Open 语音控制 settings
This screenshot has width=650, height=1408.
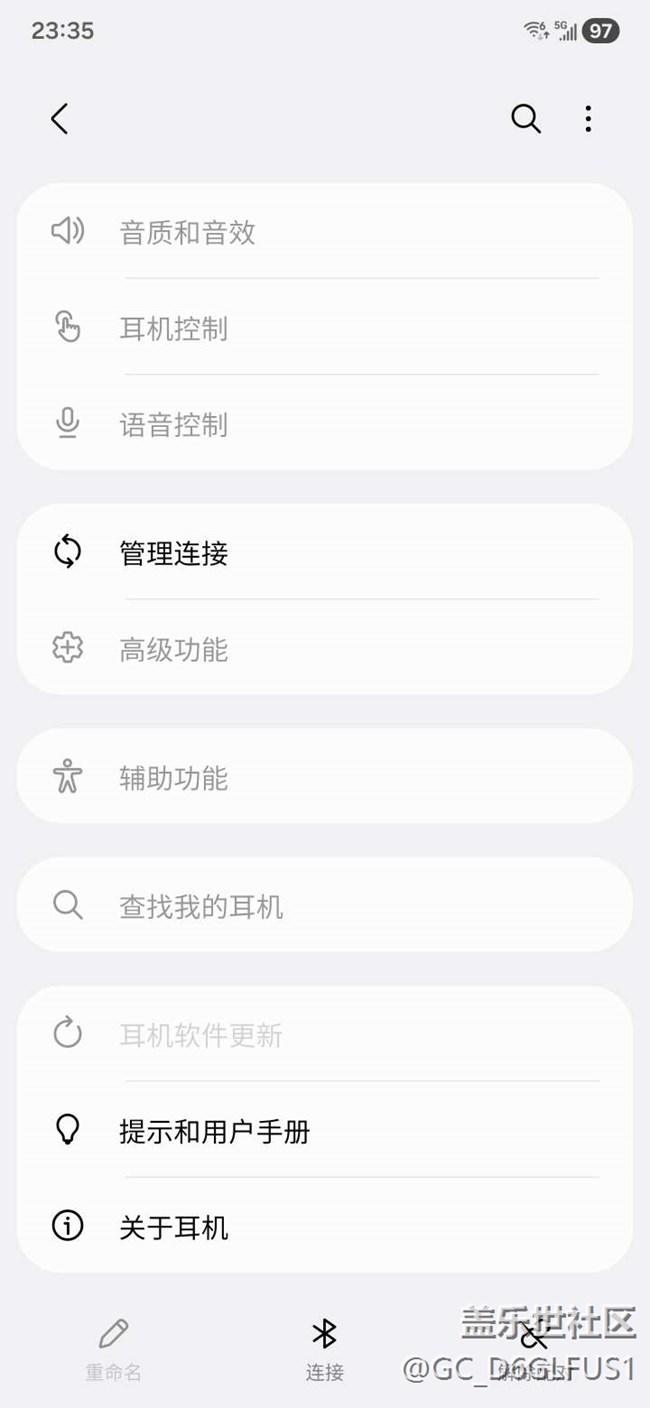pyautogui.click(x=324, y=424)
